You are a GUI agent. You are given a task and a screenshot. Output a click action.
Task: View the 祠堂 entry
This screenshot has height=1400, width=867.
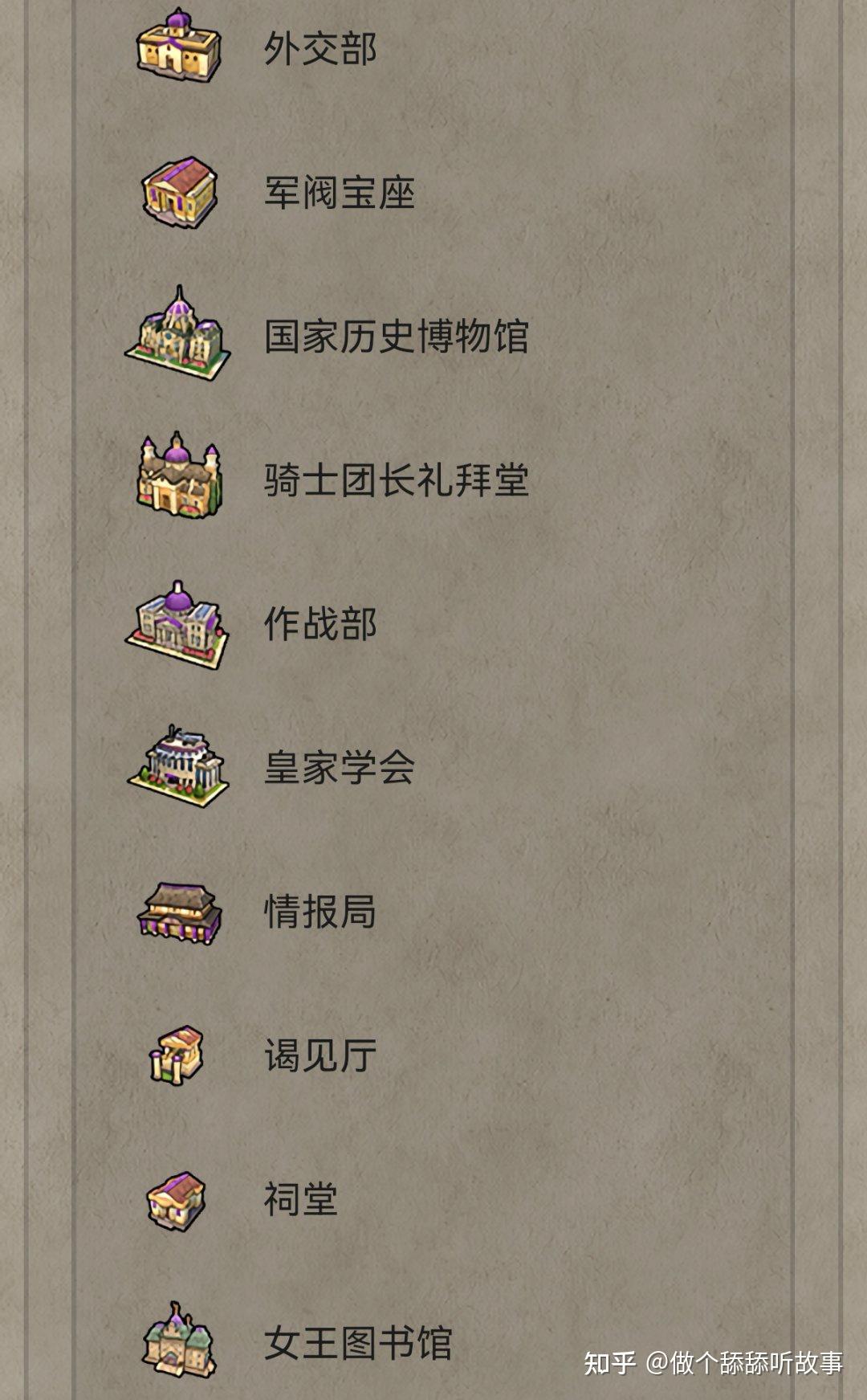pos(300,1199)
